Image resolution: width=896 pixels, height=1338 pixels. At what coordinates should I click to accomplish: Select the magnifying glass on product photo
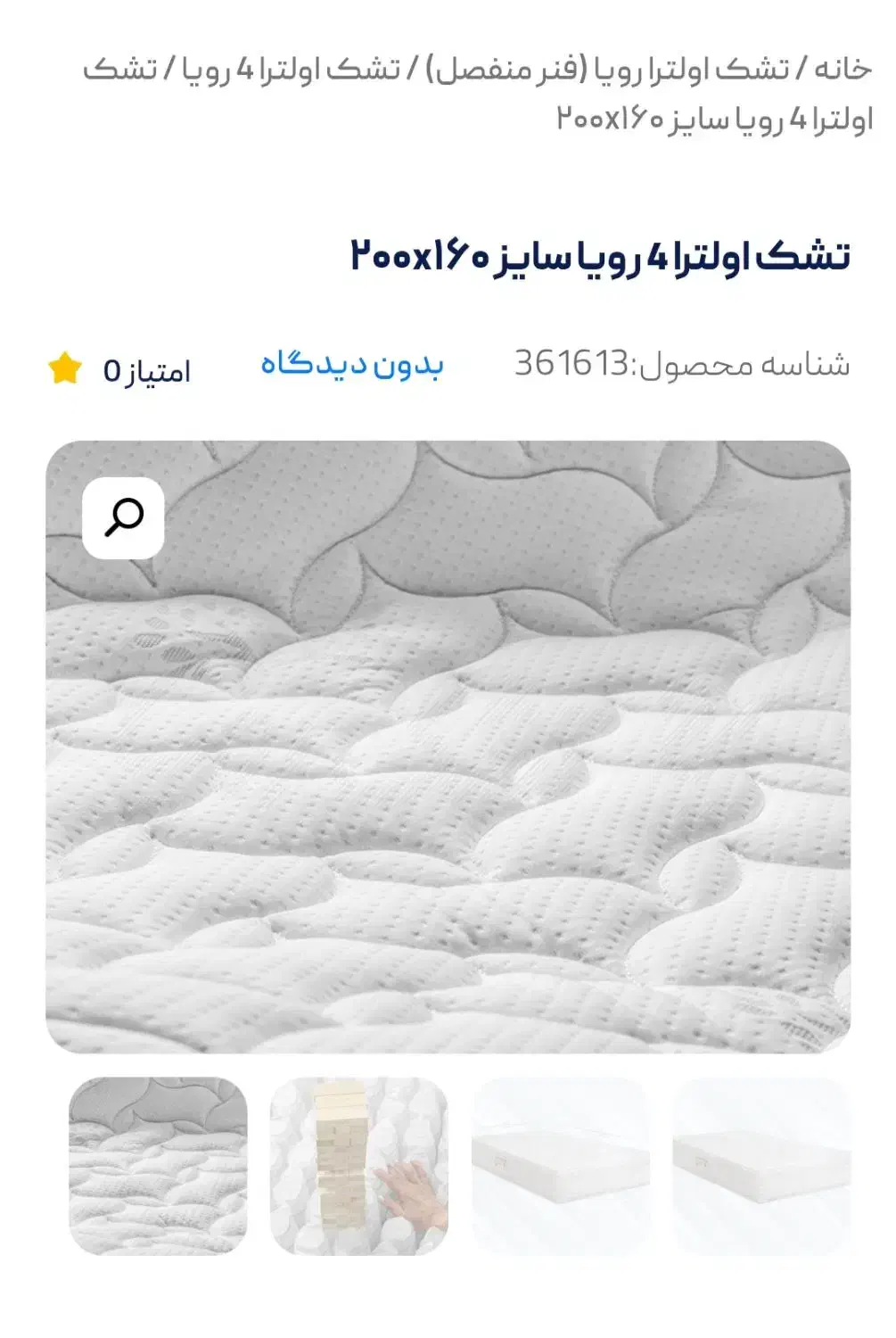pyautogui.click(x=123, y=517)
